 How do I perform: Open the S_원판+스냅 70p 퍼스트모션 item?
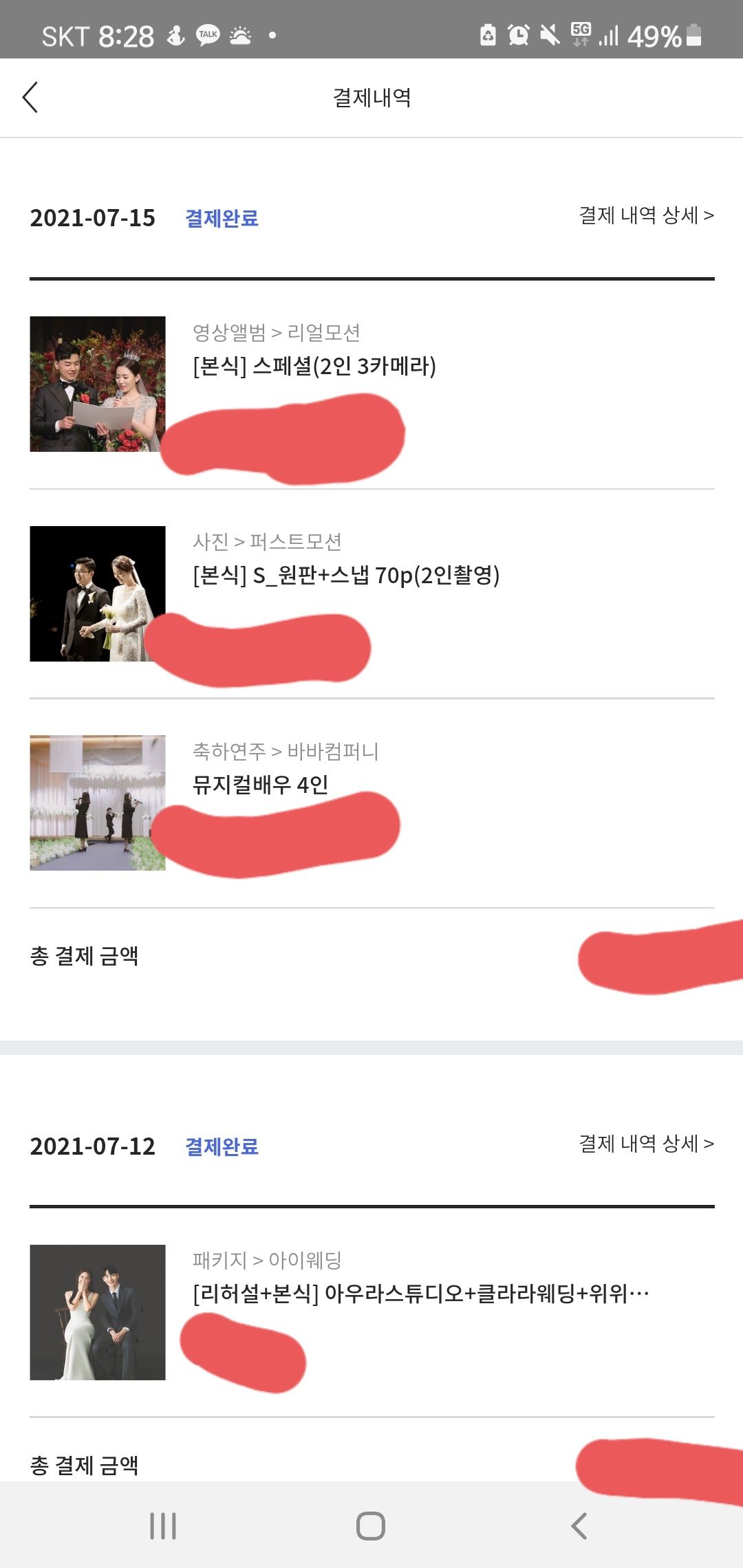346,576
